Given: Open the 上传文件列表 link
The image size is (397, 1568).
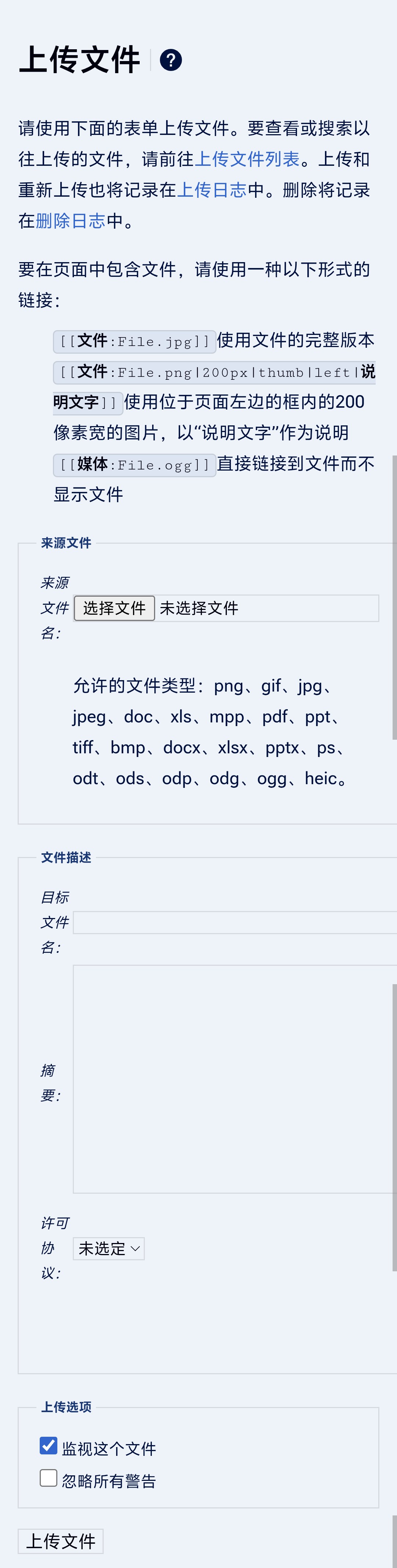Looking at the screenshot, I should (247, 160).
